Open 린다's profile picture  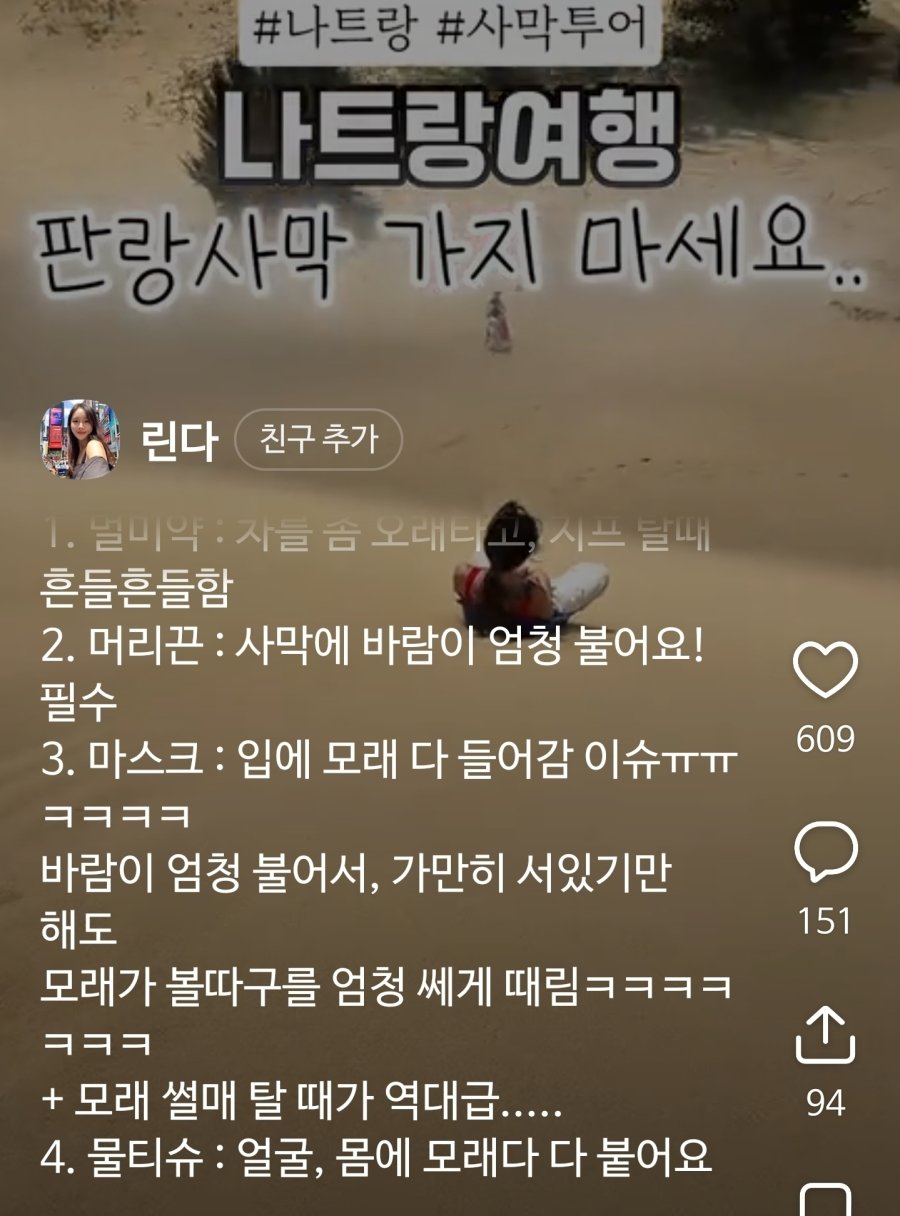(80, 440)
